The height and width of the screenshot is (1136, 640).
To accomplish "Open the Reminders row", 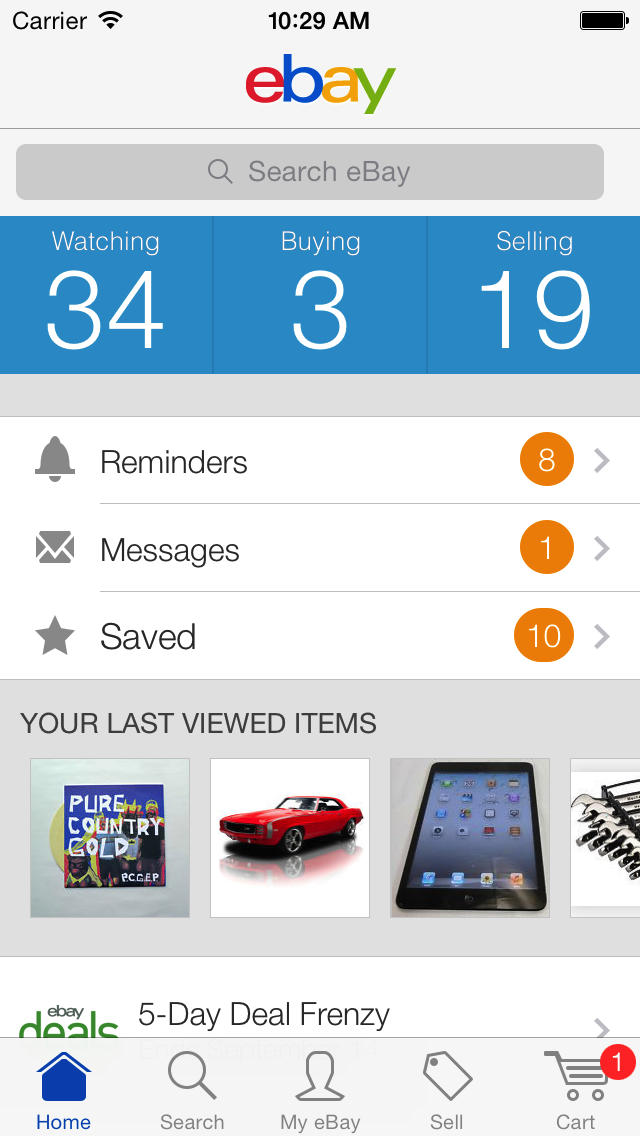I will pyautogui.click(x=320, y=461).
